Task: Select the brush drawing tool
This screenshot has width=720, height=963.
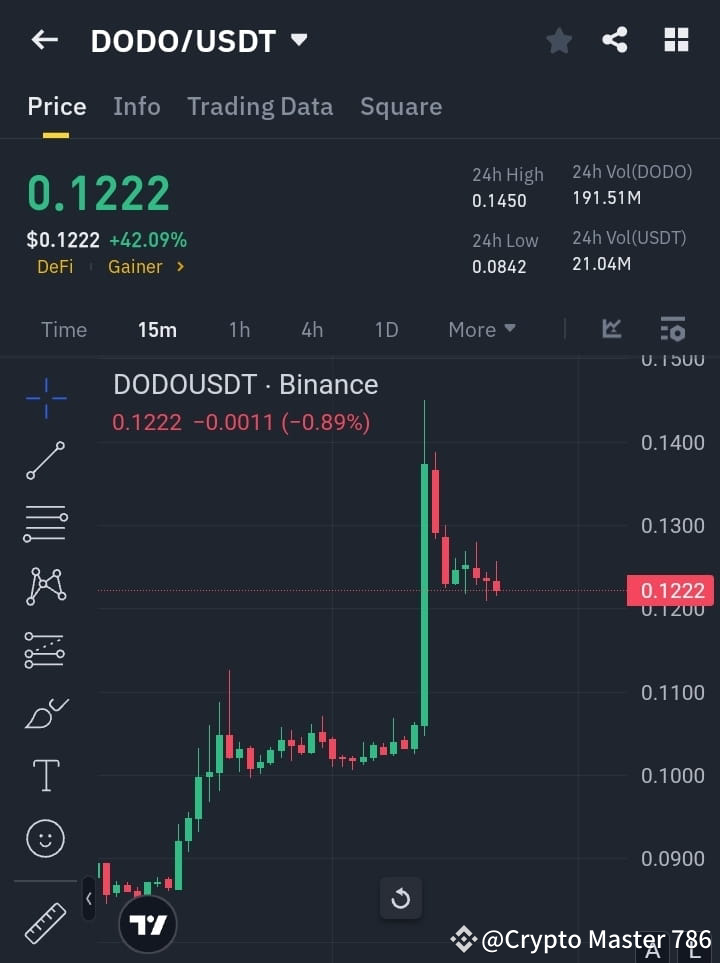Action: (45, 713)
